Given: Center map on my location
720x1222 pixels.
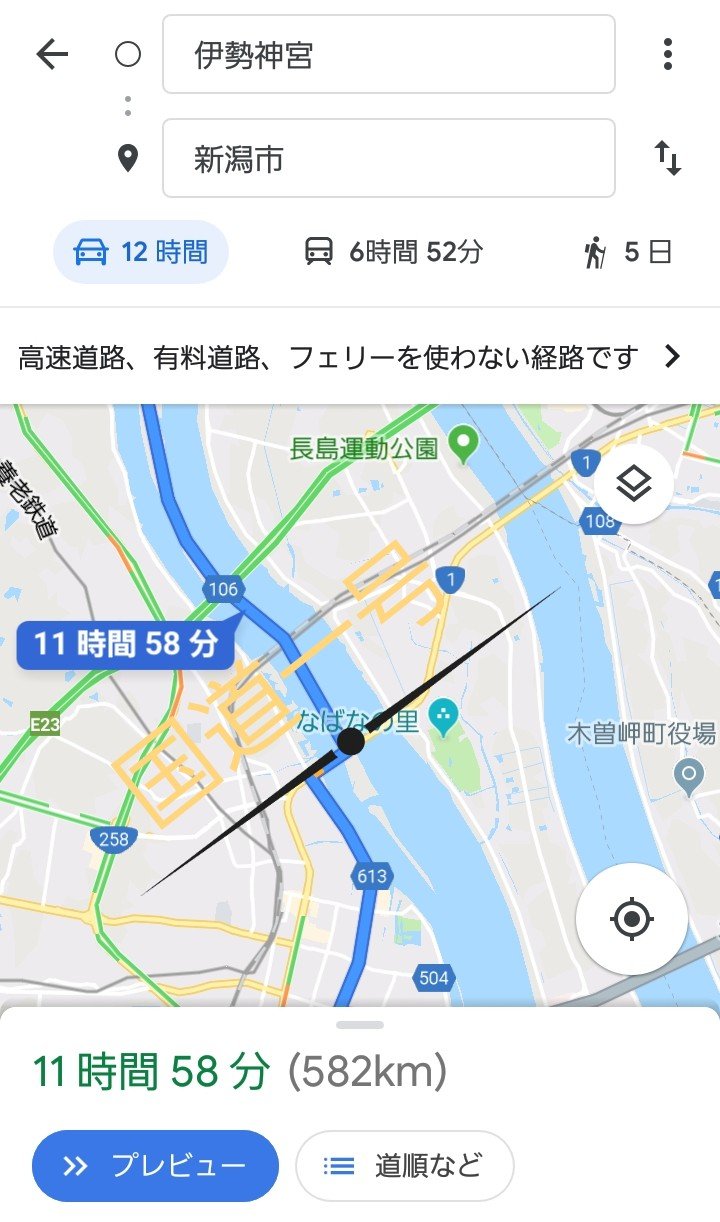Looking at the screenshot, I should pyautogui.click(x=631, y=918).
